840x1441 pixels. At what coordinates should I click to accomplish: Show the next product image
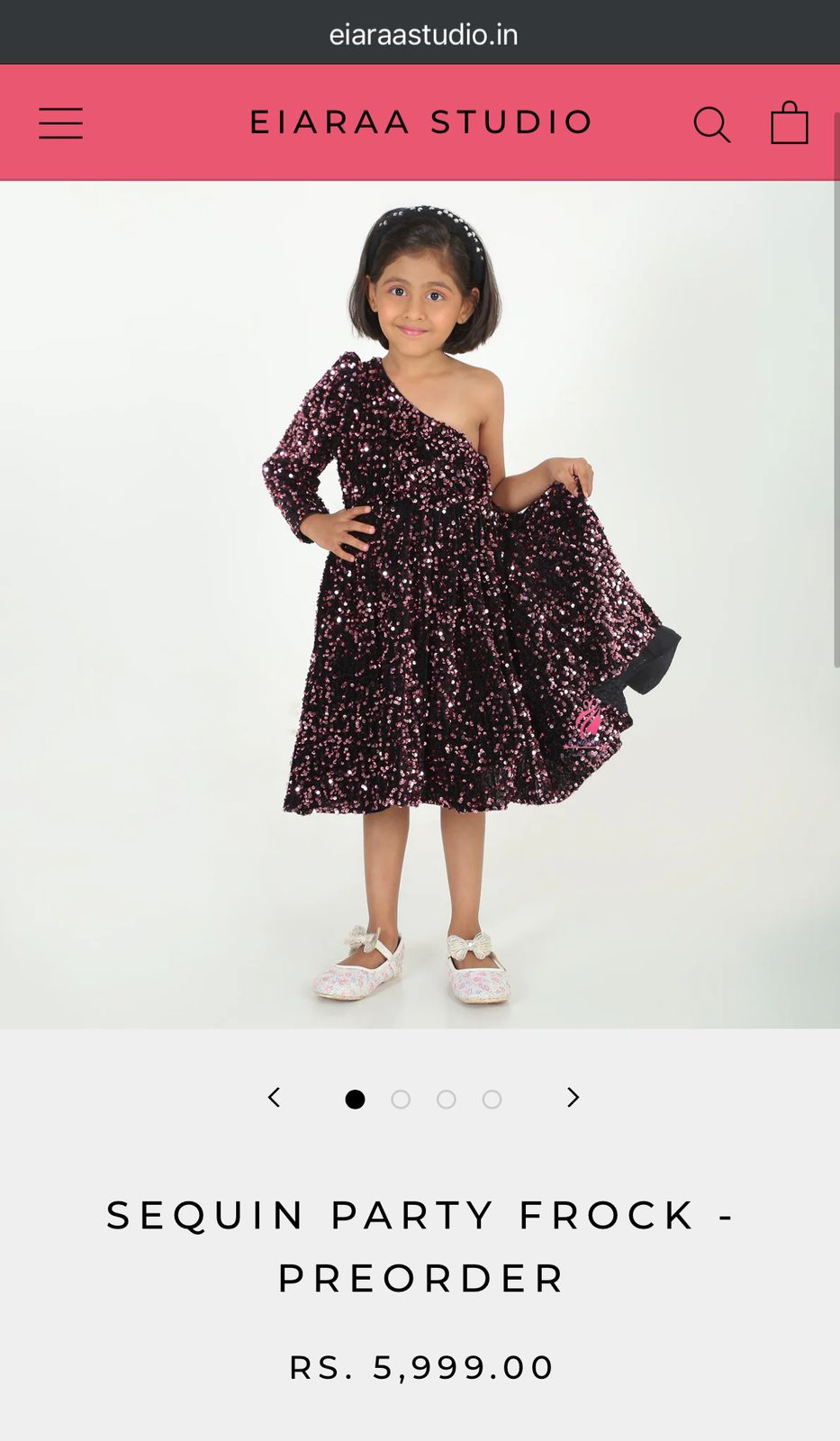tap(573, 1097)
